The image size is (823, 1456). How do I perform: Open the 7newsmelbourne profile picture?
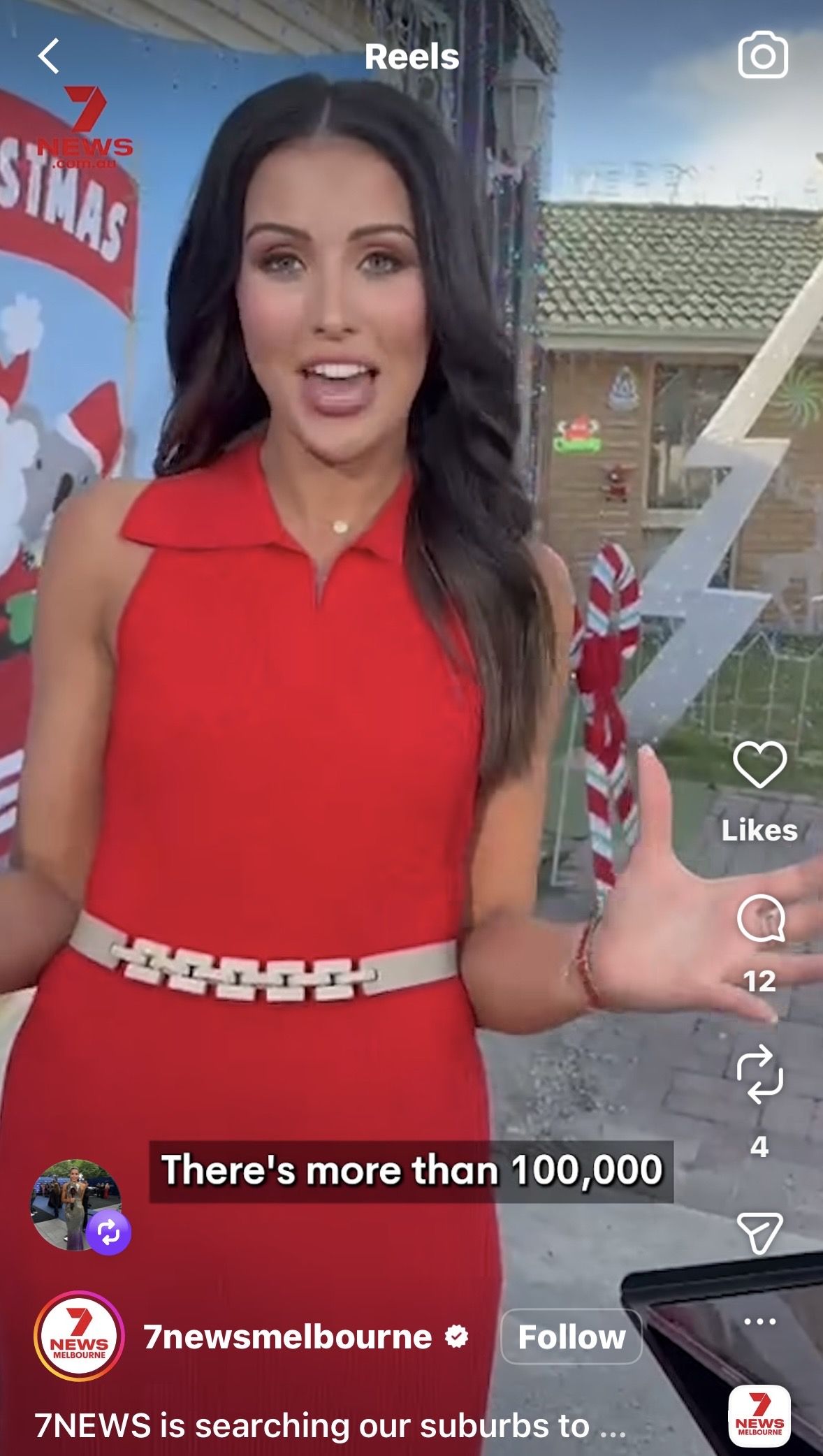79,1337
